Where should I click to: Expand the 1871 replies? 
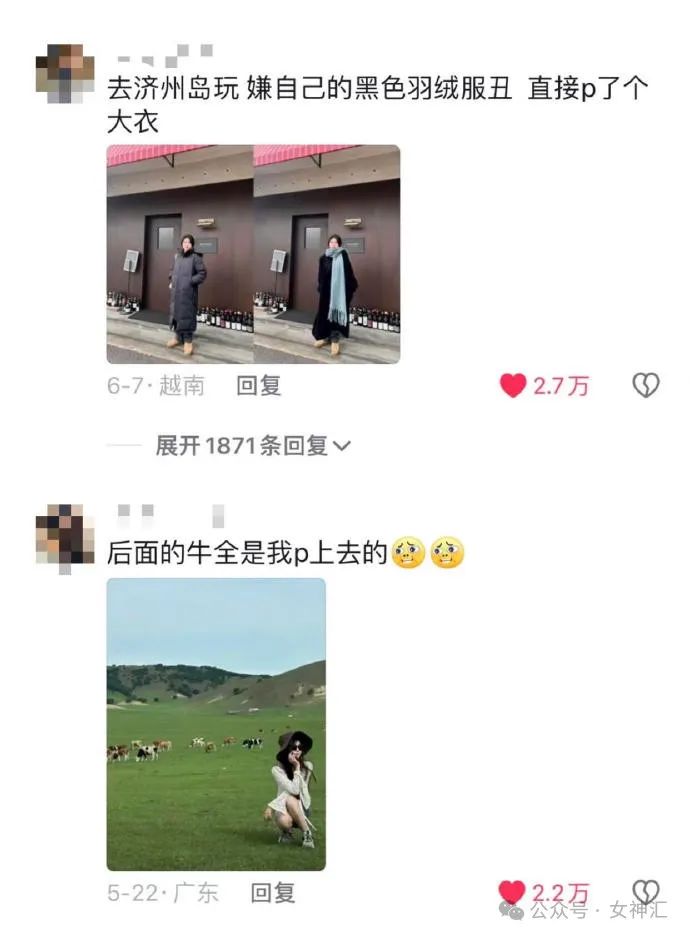click(253, 446)
